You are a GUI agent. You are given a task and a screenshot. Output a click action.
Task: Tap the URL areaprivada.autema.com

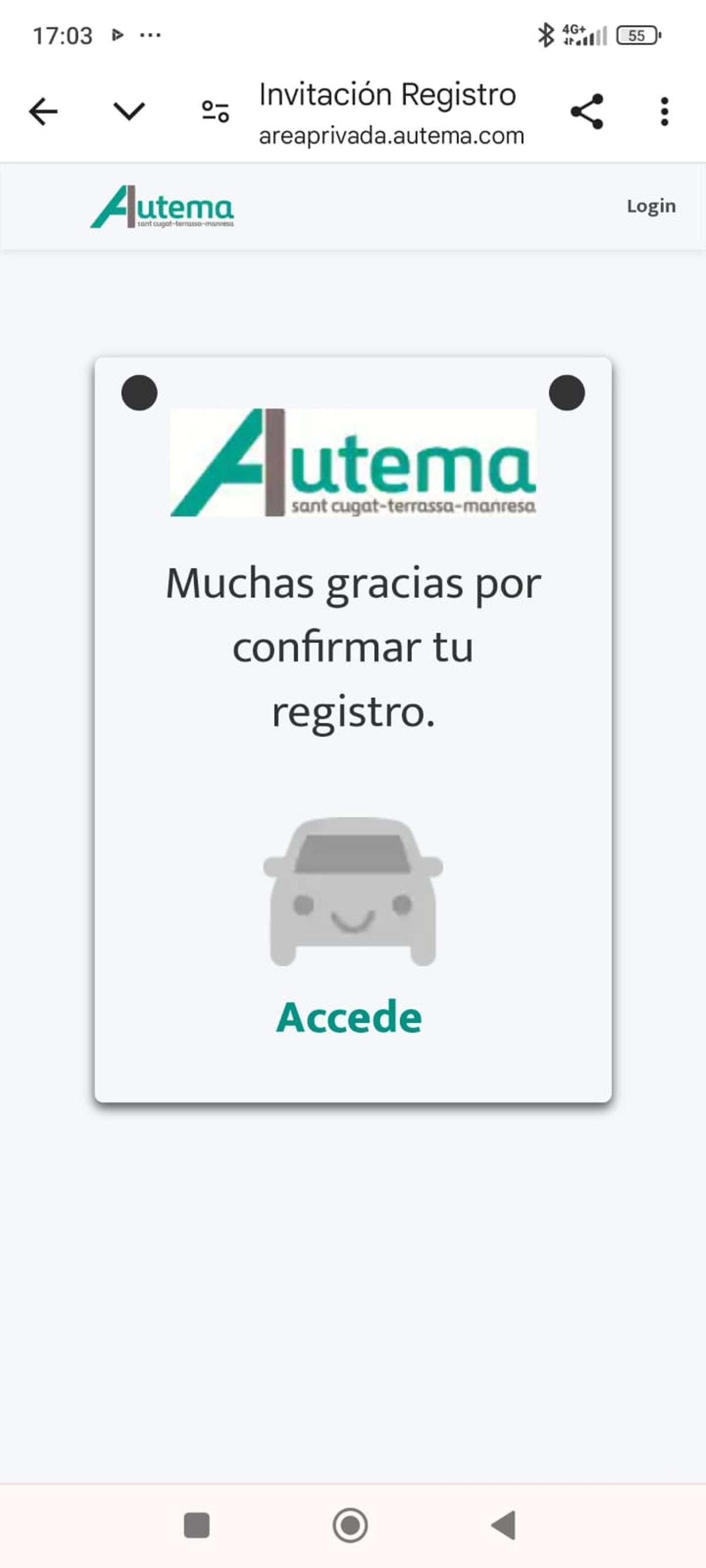pos(392,135)
